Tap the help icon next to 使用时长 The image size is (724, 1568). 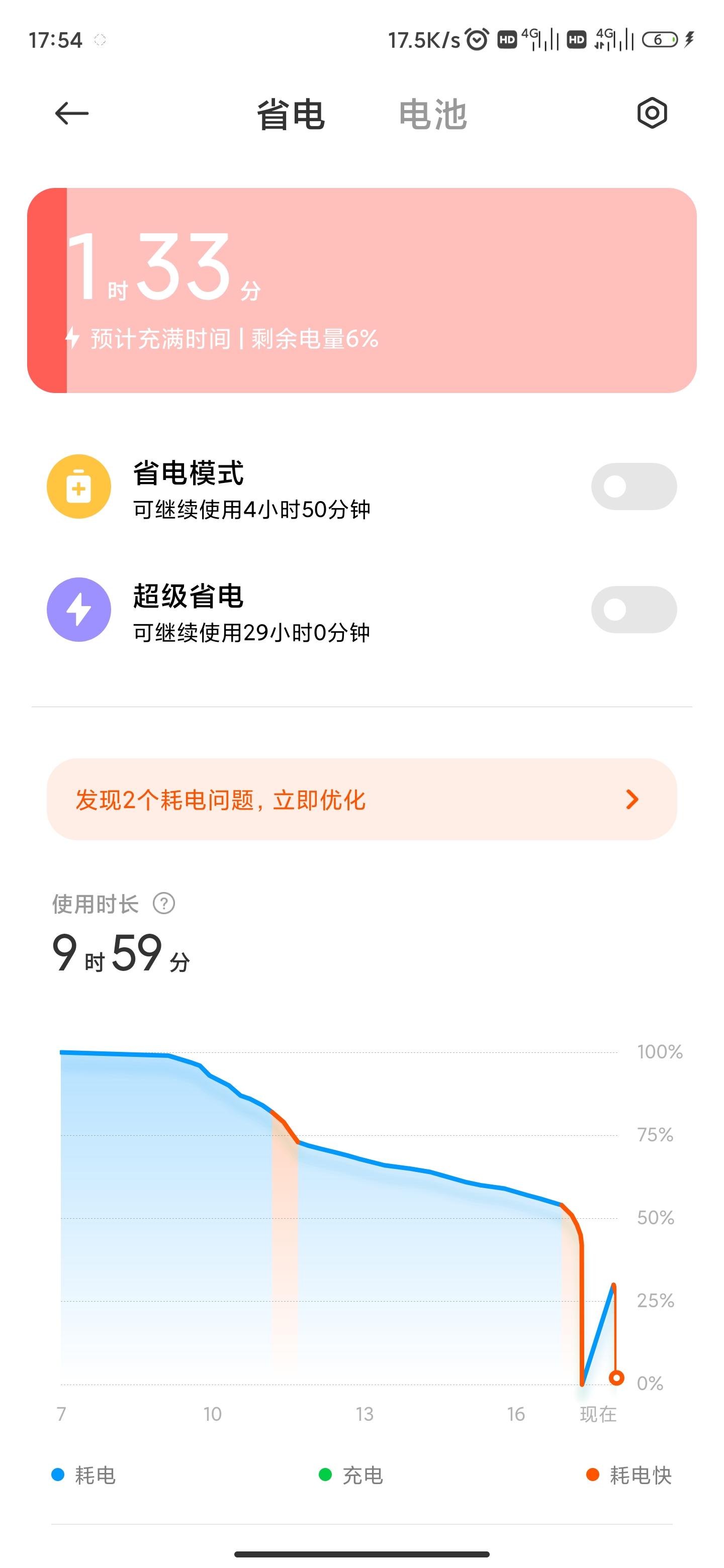pyautogui.click(x=164, y=903)
